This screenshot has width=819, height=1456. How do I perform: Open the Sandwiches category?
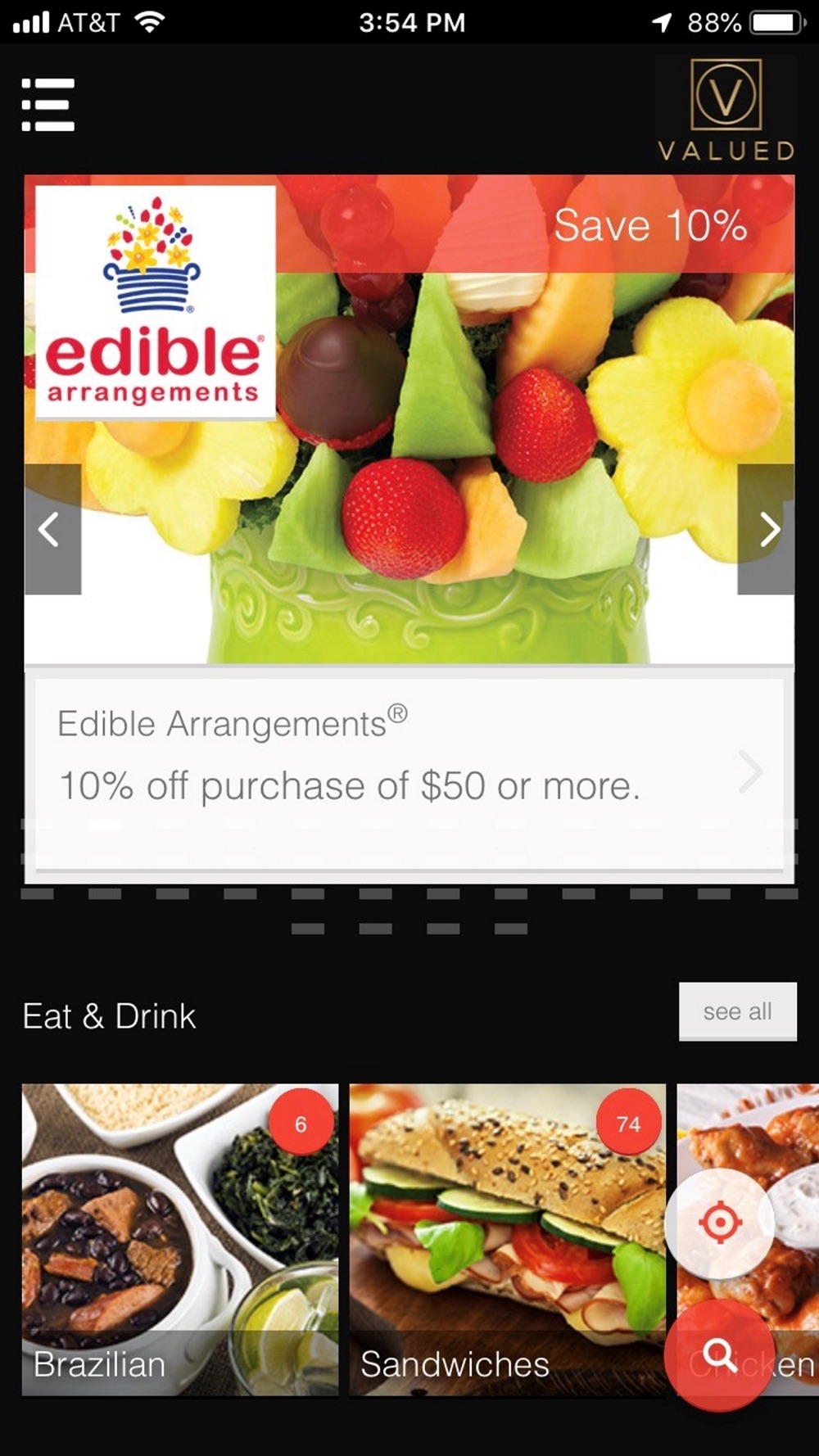click(x=508, y=1240)
